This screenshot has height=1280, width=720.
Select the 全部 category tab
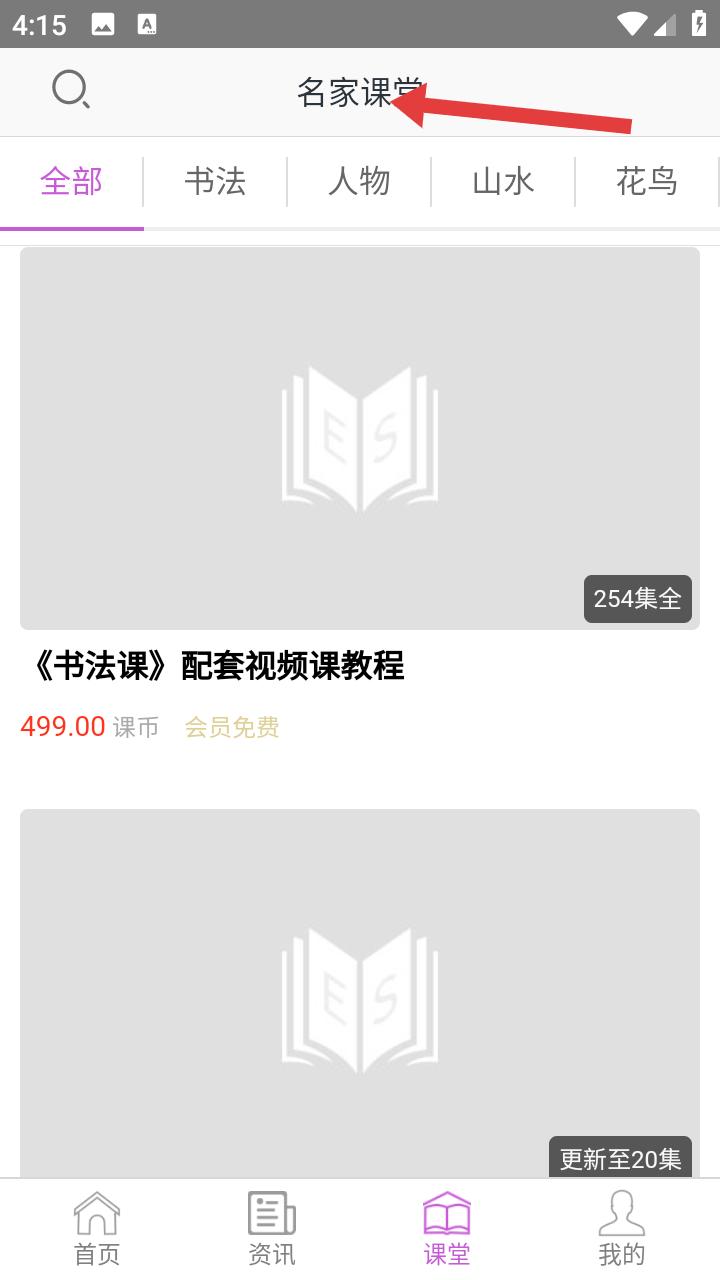coord(72,182)
